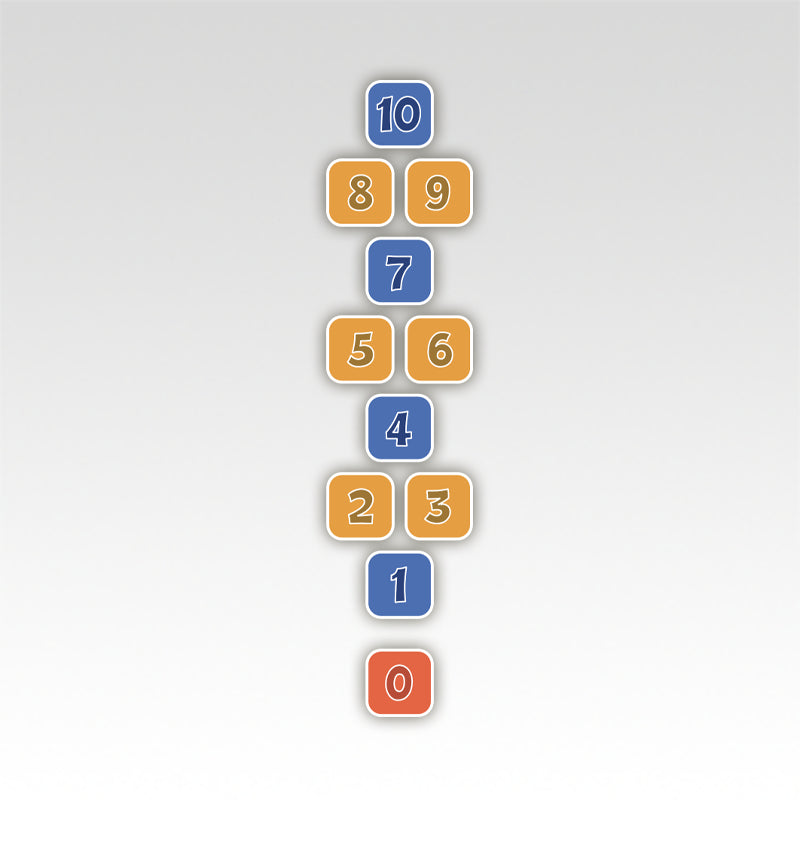Tap the blue number 10 tile
Screen dimensions: 800x846
coord(399,114)
